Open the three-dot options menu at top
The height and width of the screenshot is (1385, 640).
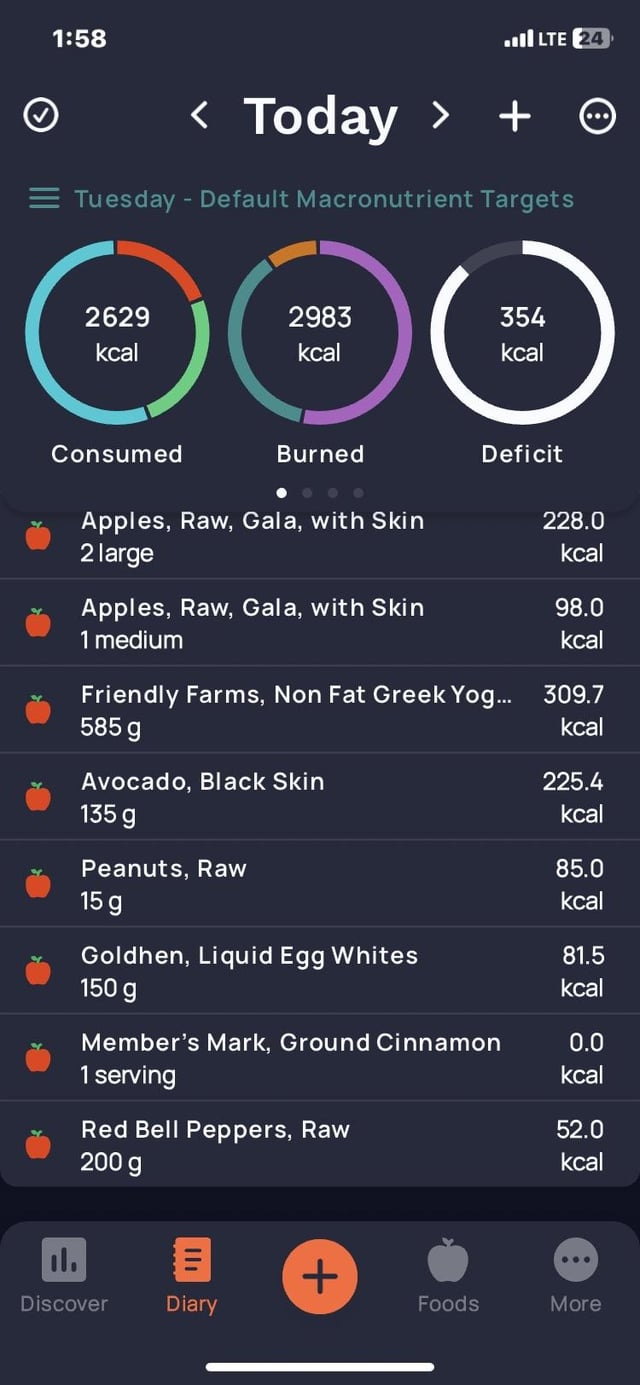tap(597, 117)
